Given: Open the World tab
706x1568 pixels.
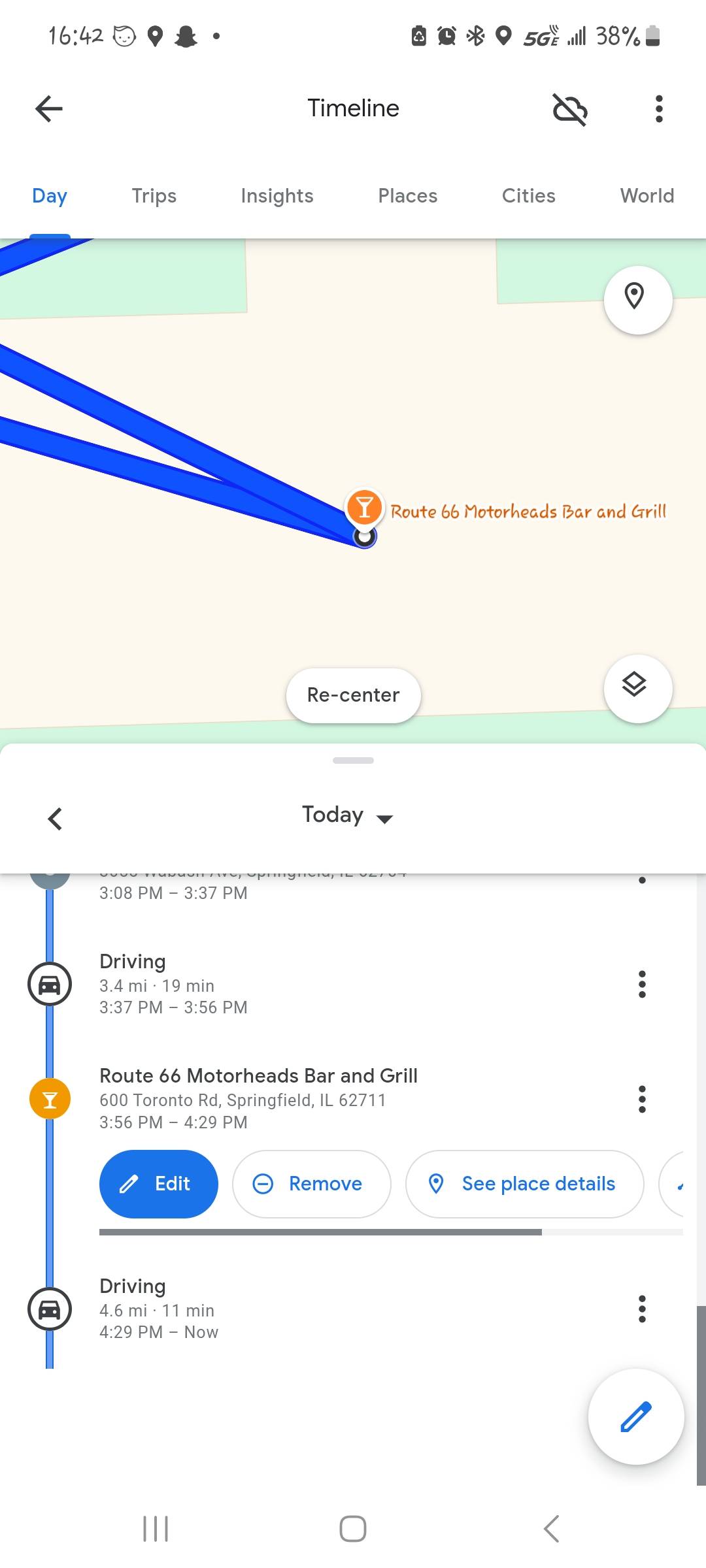Looking at the screenshot, I should coord(647,196).
